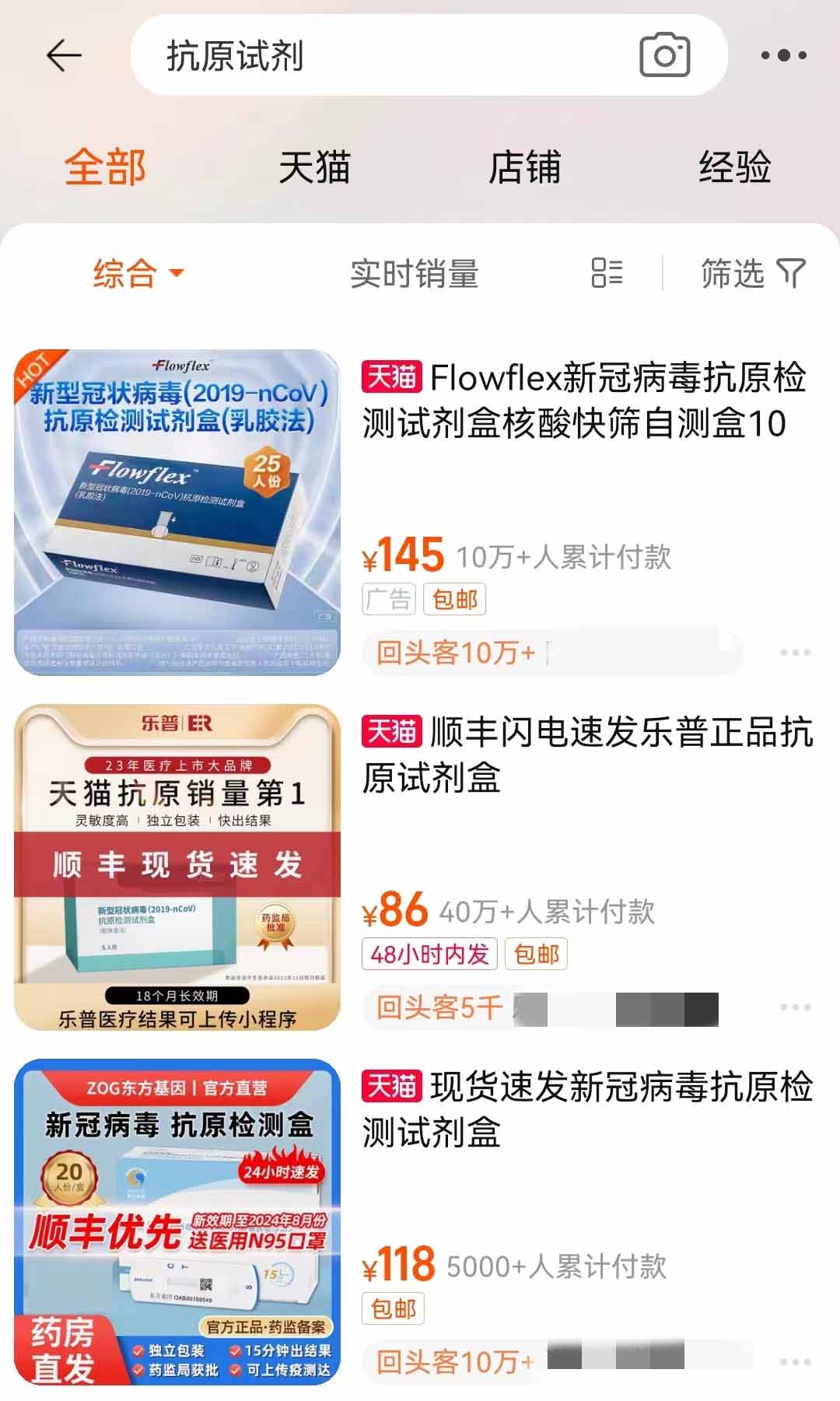Expand the 综合 sort dropdown
840x1401 pixels.
point(138,274)
